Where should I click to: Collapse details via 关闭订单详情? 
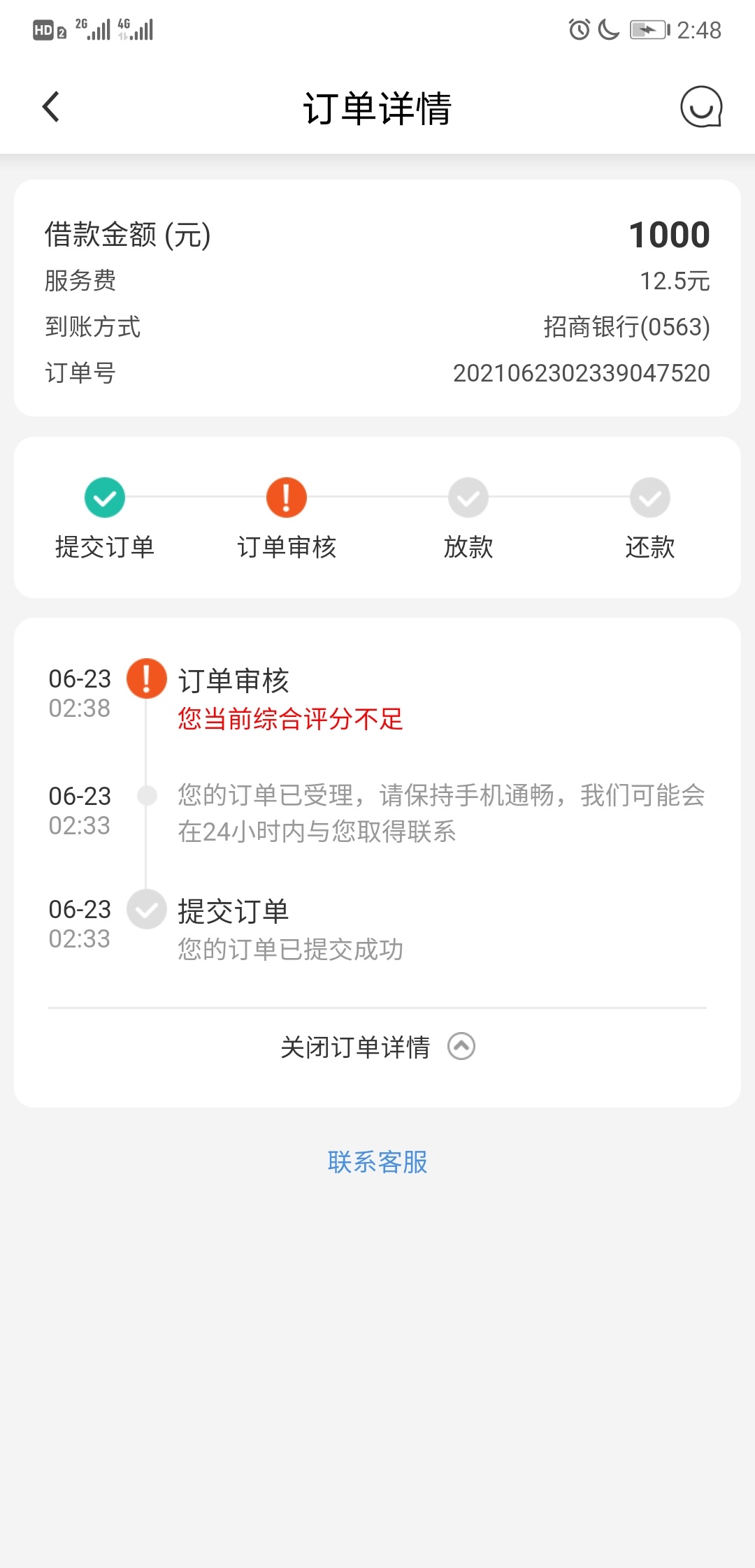377,1047
